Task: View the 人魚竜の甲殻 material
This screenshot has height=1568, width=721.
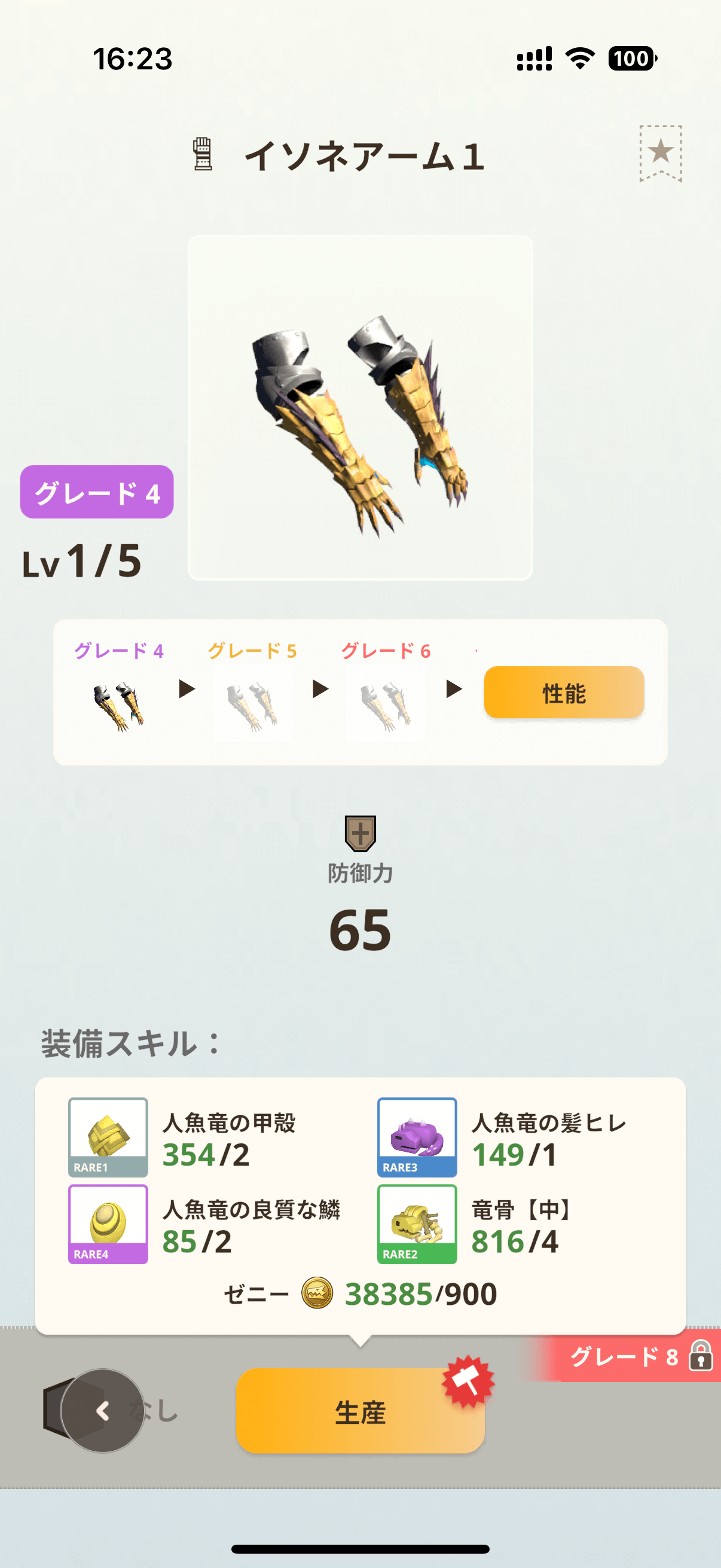Action: tap(108, 1136)
